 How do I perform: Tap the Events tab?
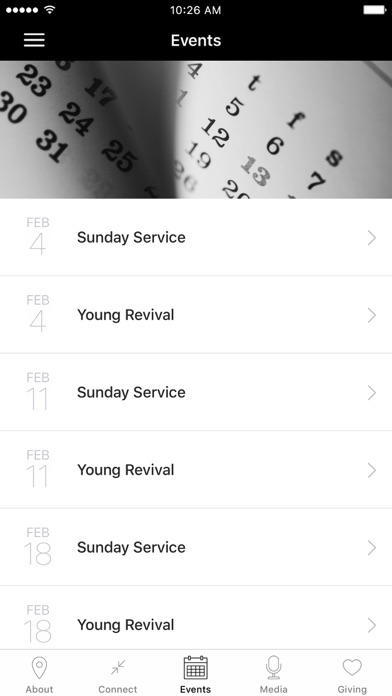[x=196, y=674]
